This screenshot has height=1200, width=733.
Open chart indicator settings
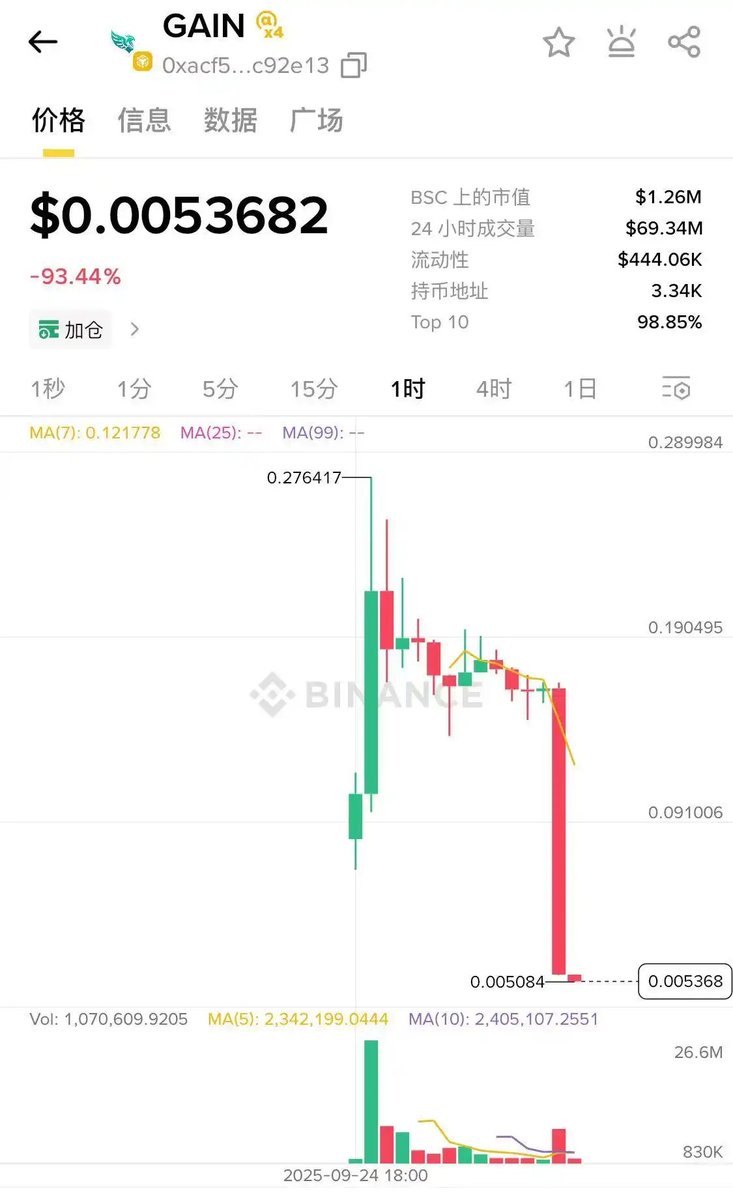pyautogui.click(x=676, y=389)
